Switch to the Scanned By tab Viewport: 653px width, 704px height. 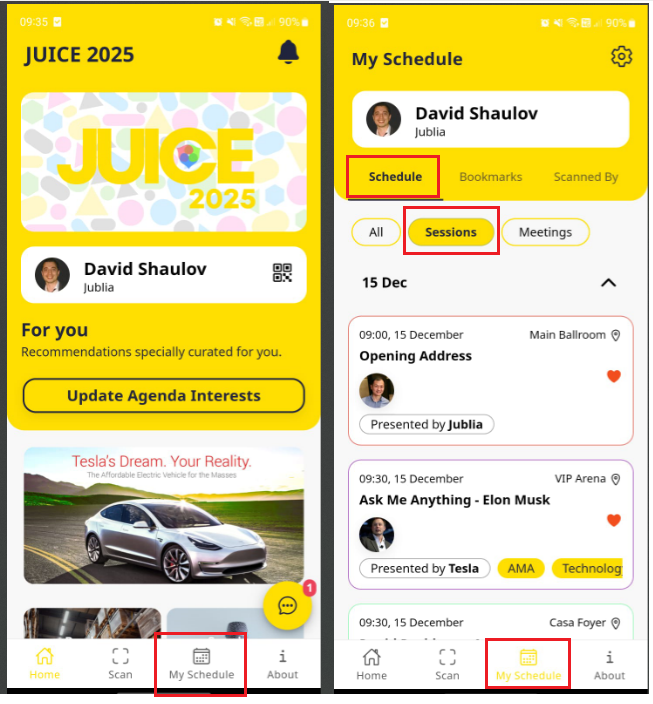pyautogui.click(x=585, y=177)
